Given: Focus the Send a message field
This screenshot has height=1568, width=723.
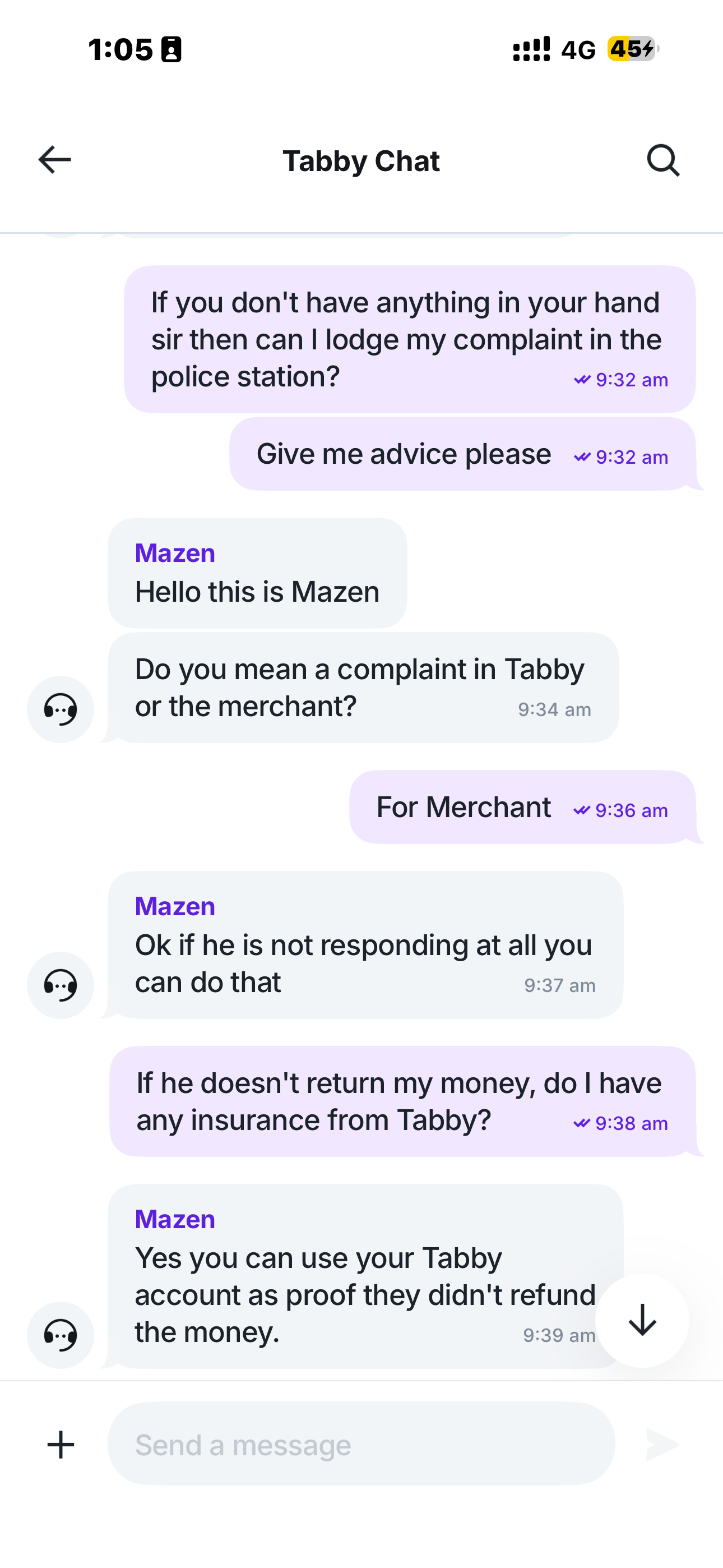Looking at the screenshot, I should tap(361, 1444).
